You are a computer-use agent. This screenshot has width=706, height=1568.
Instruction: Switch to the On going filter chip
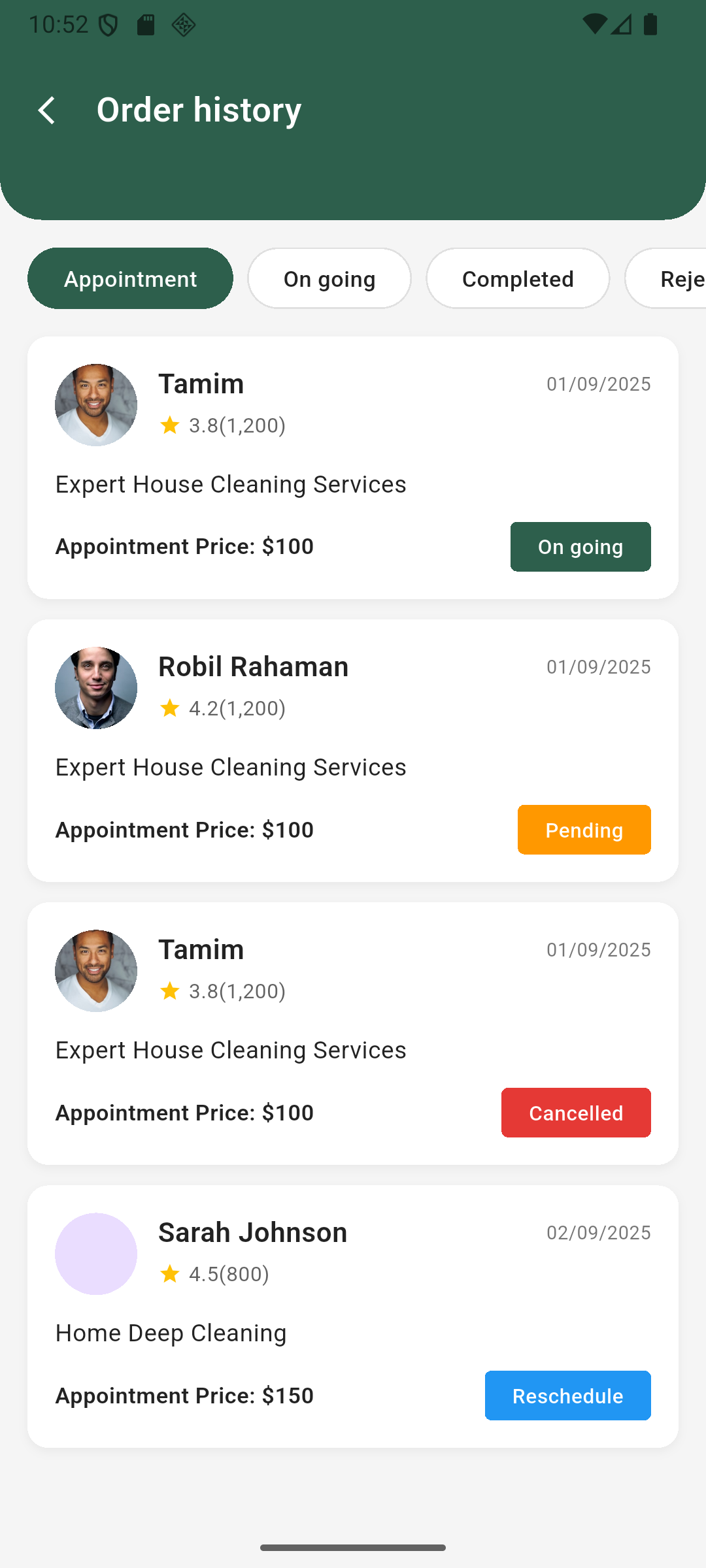[329, 279]
